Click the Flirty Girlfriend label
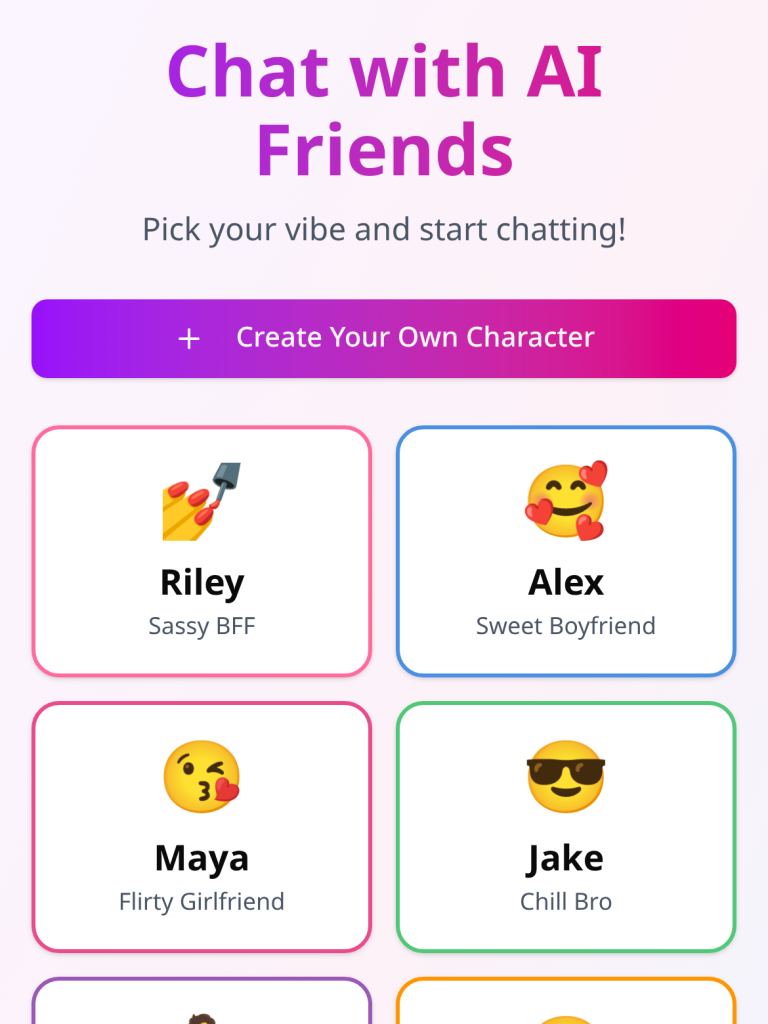Screen dimensions: 768x1024 point(202,901)
